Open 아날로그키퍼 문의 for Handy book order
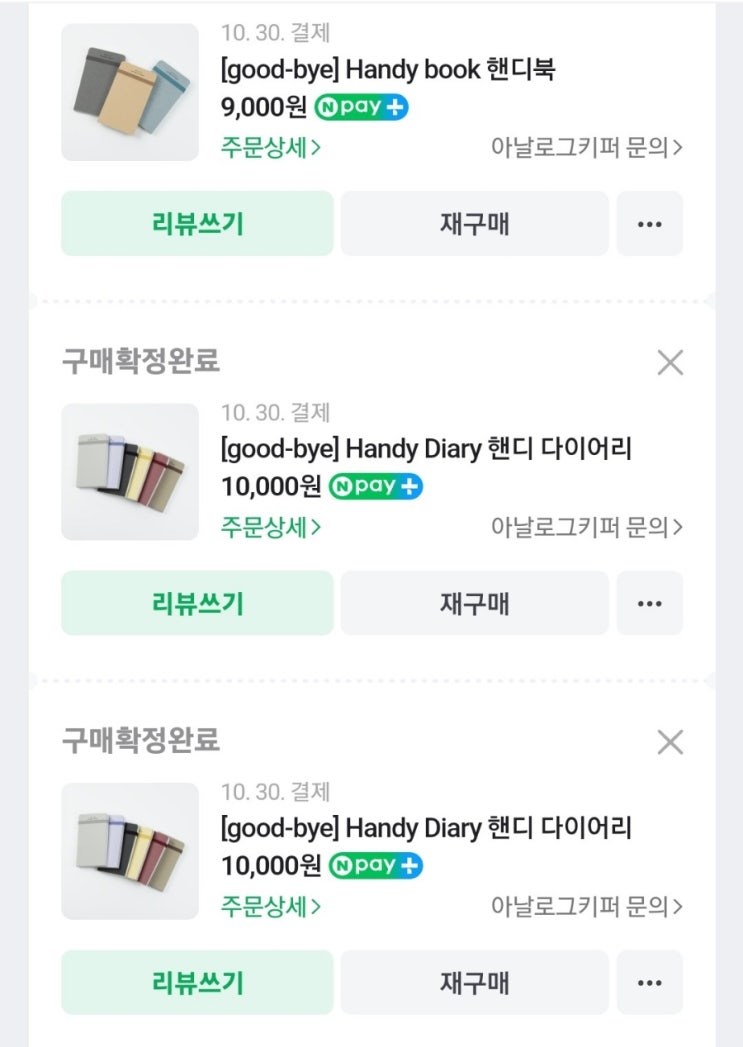The image size is (743, 1047). [586, 147]
